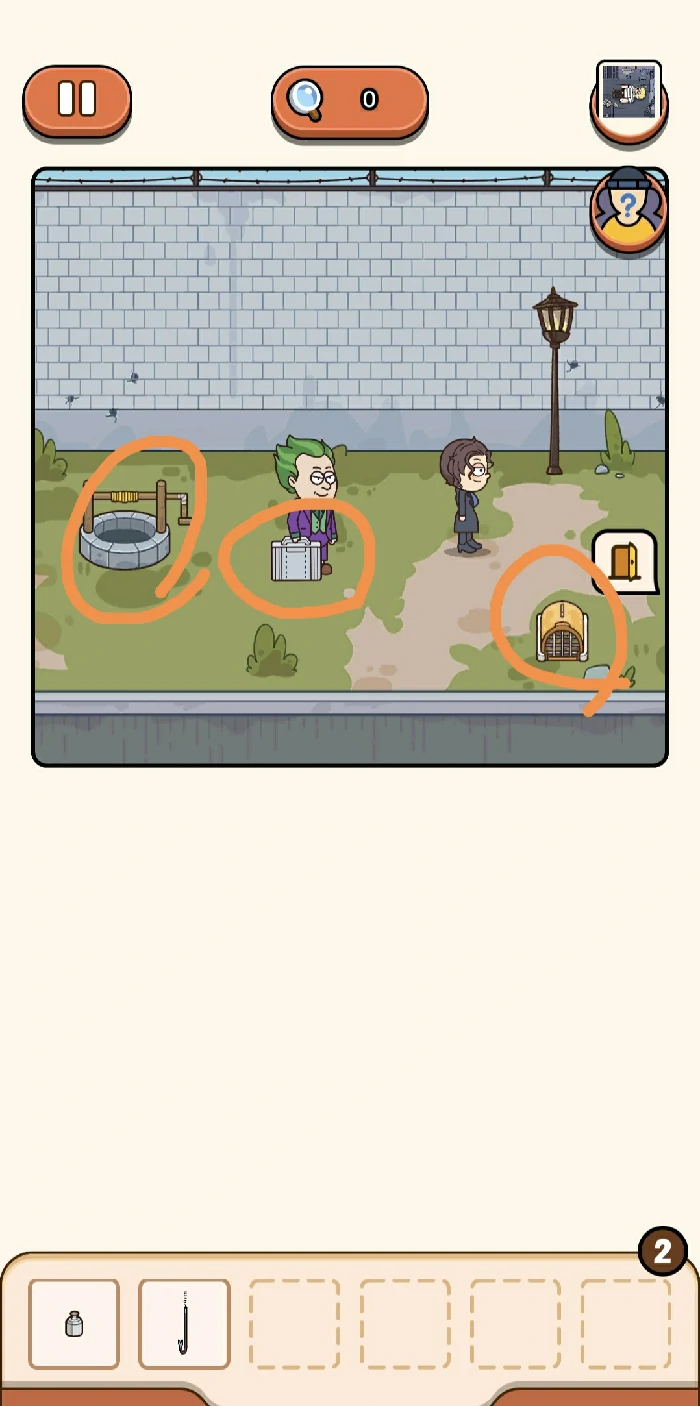Examine the silver suitcase
Viewport: 700px width, 1406px height.
point(297,560)
